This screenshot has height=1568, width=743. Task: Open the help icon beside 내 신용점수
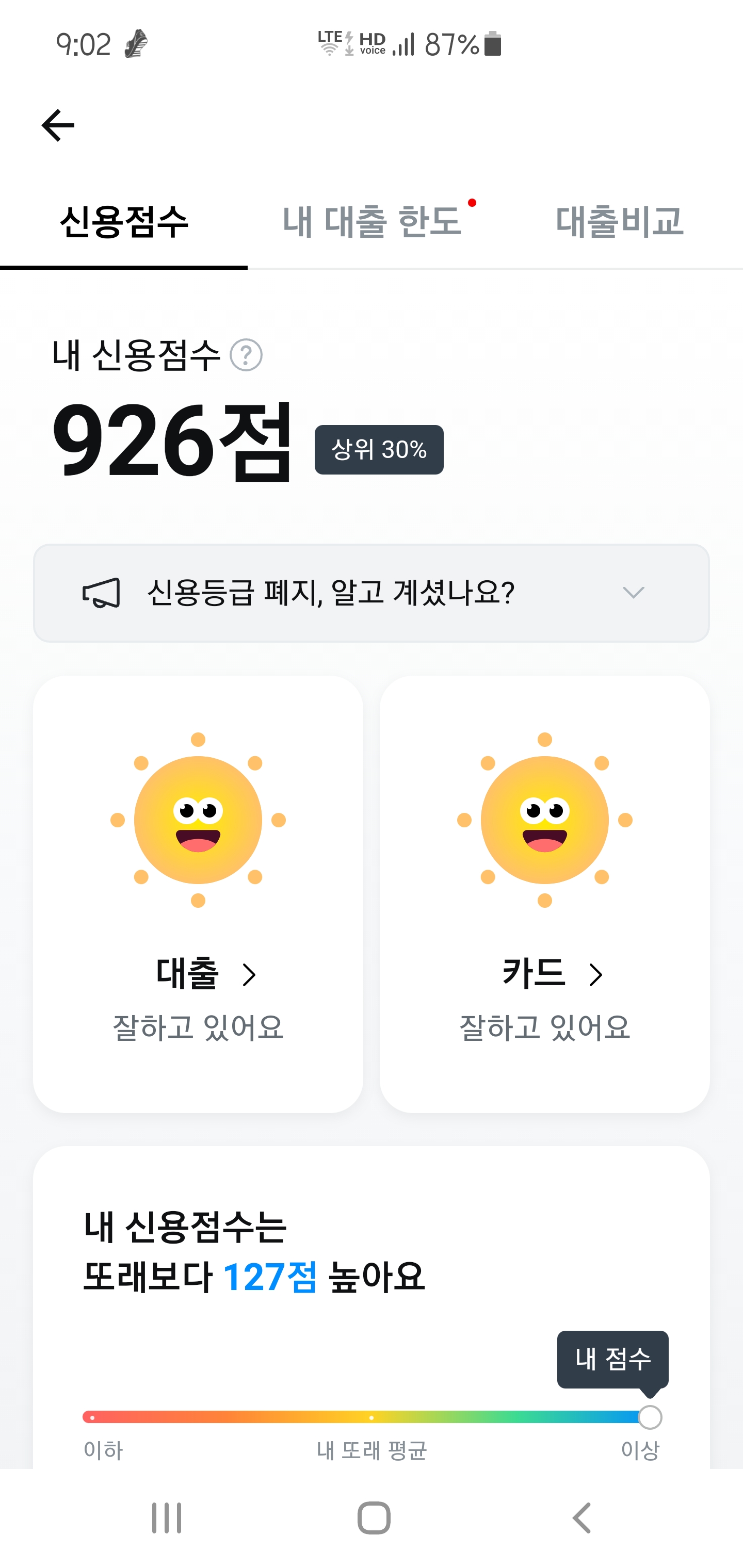(246, 355)
